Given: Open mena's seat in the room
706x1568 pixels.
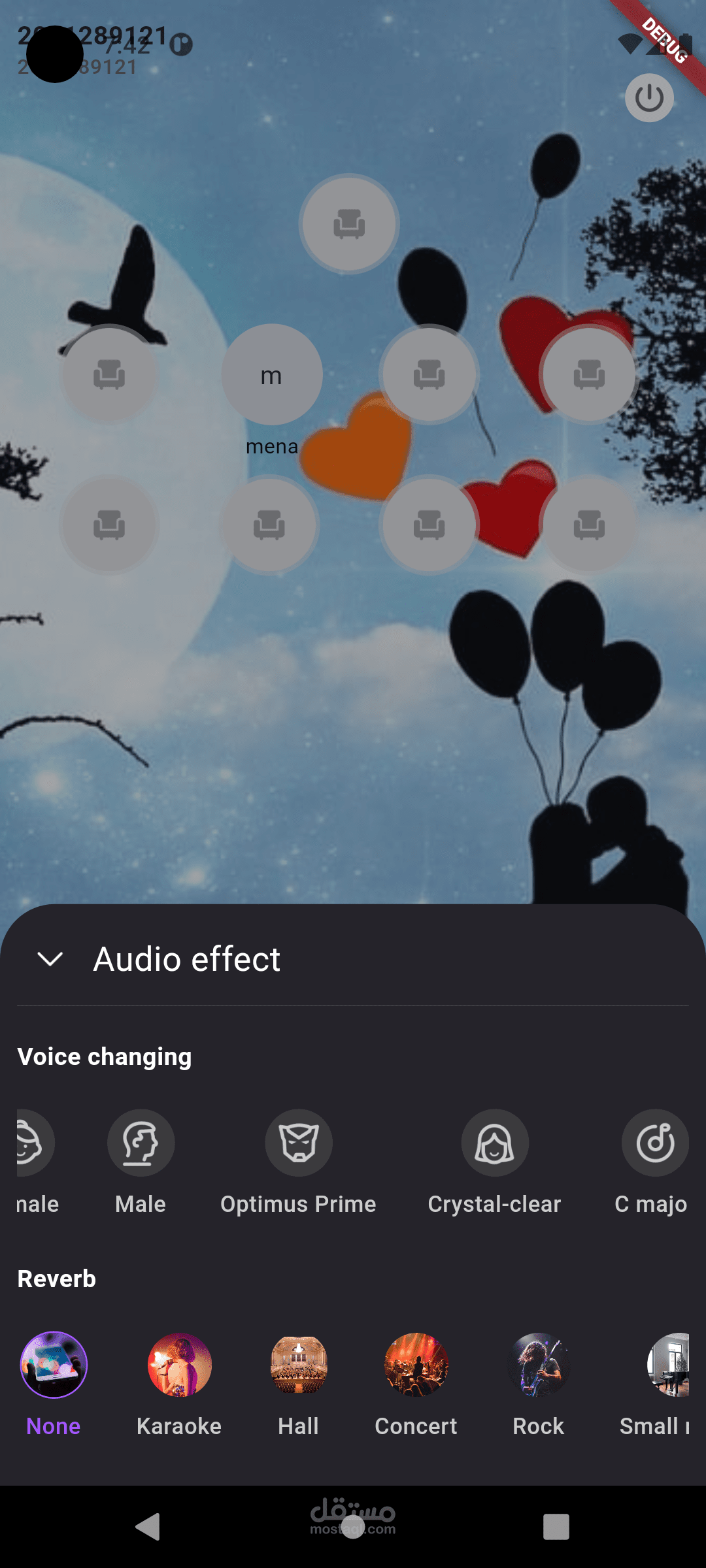Looking at the screenshot, I should coord(271,375).
